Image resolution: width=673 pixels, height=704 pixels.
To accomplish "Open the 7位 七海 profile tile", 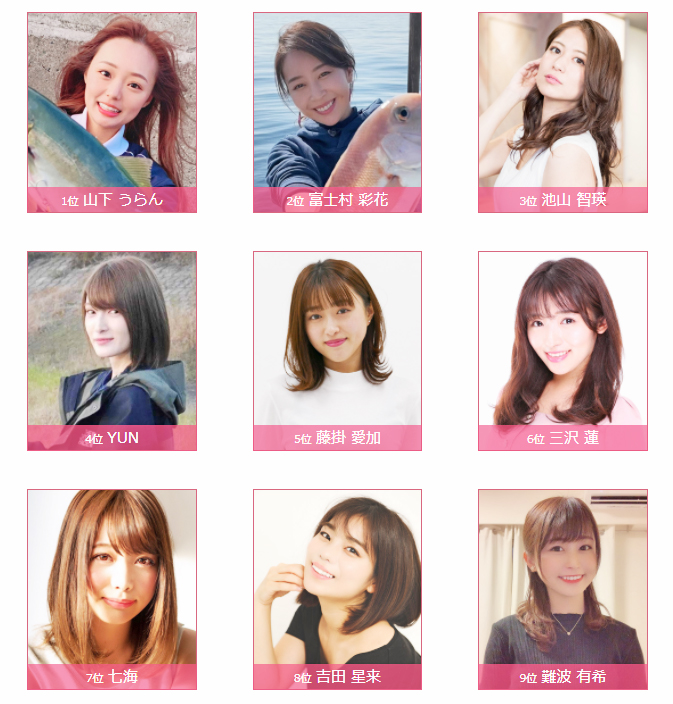I will click(x=112, y=588).
